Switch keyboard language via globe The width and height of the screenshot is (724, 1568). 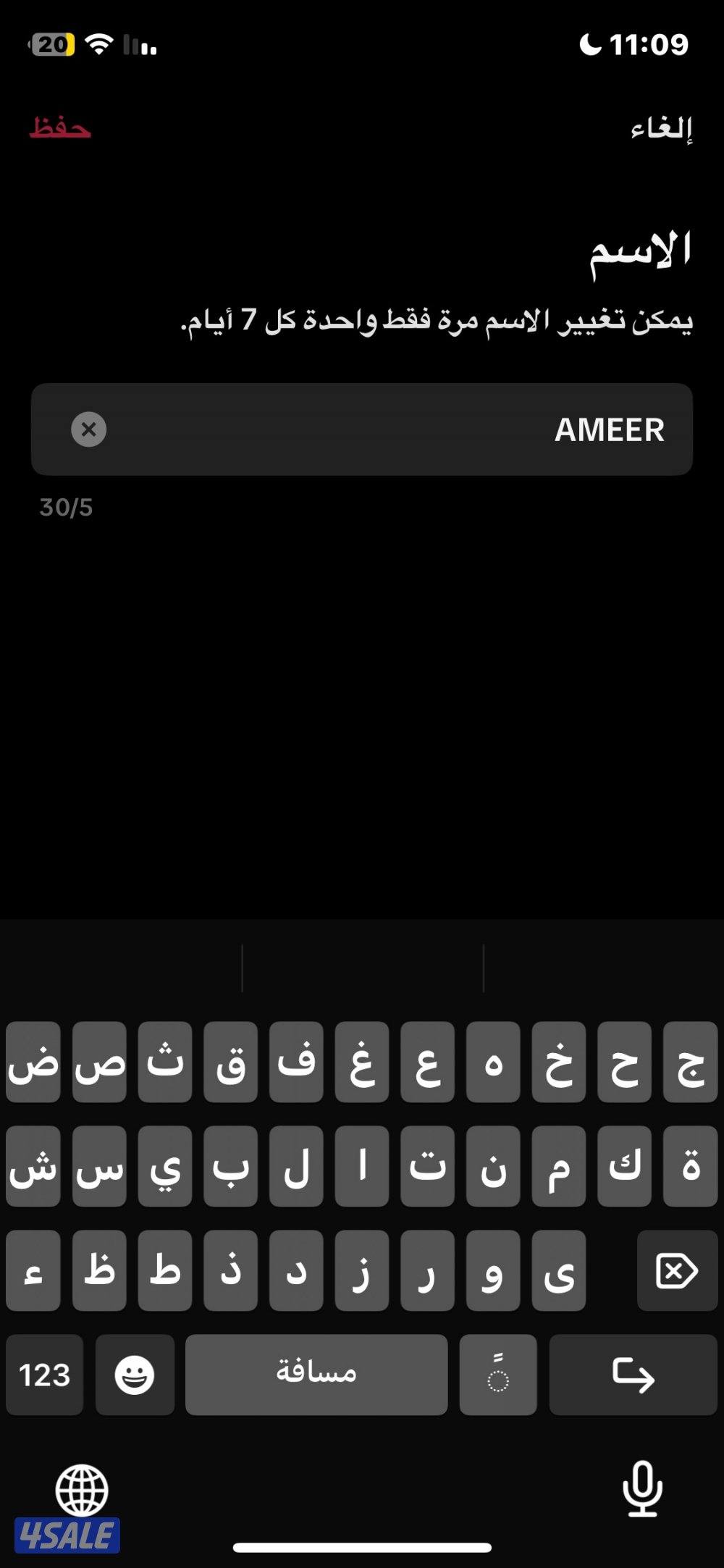pos(82,1489)
